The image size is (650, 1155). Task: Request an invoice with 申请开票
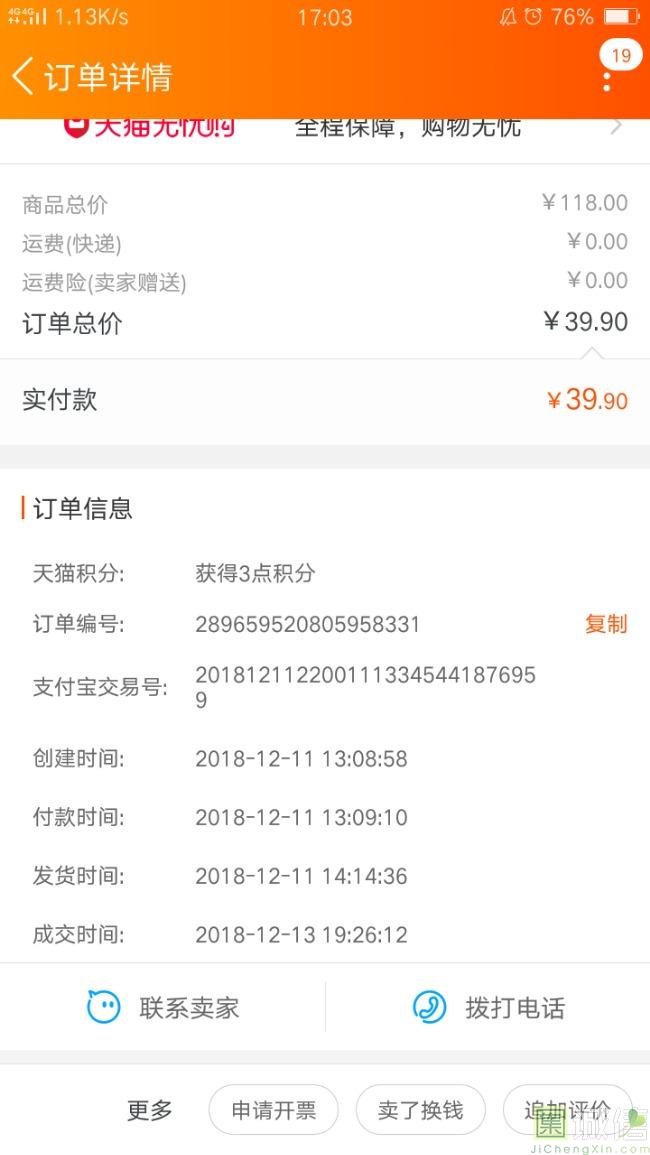pos(273,1109)
